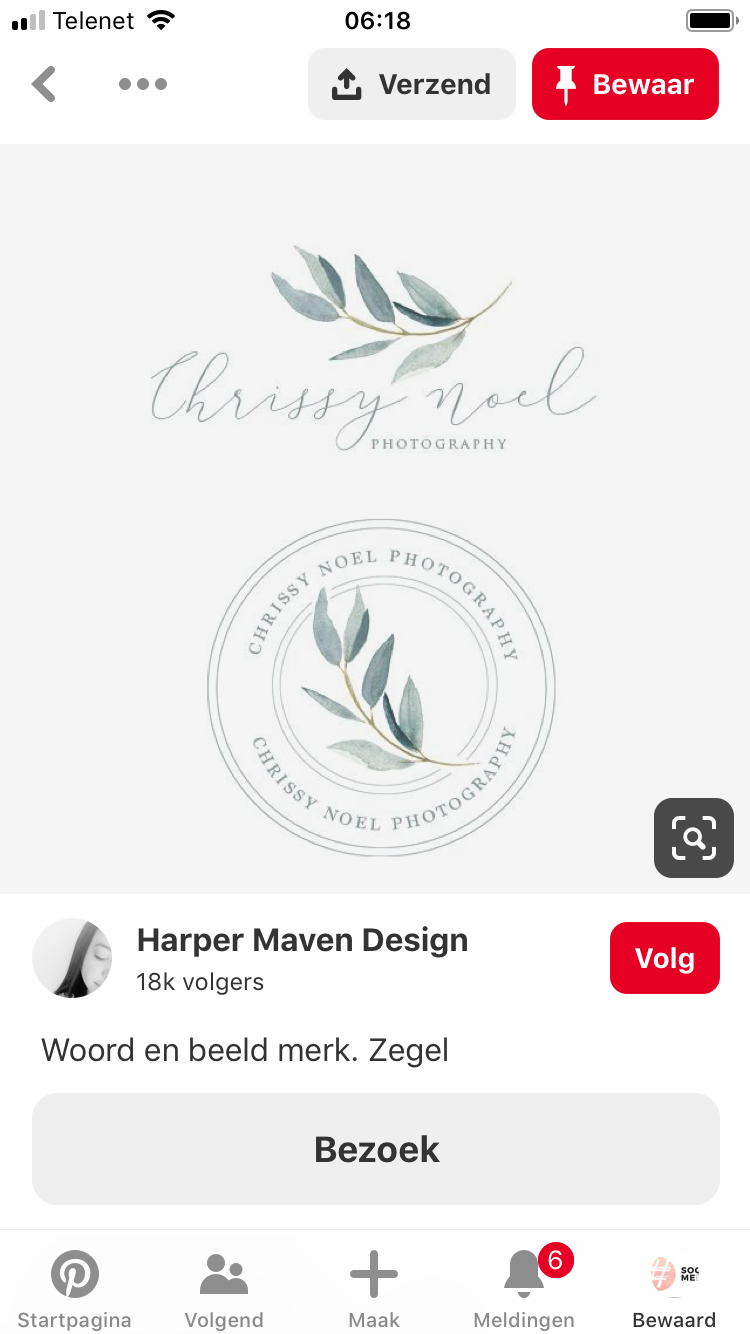Switch to the Startpagina tab
This screenshot has width=750, height=1334.
point(75,1288)
